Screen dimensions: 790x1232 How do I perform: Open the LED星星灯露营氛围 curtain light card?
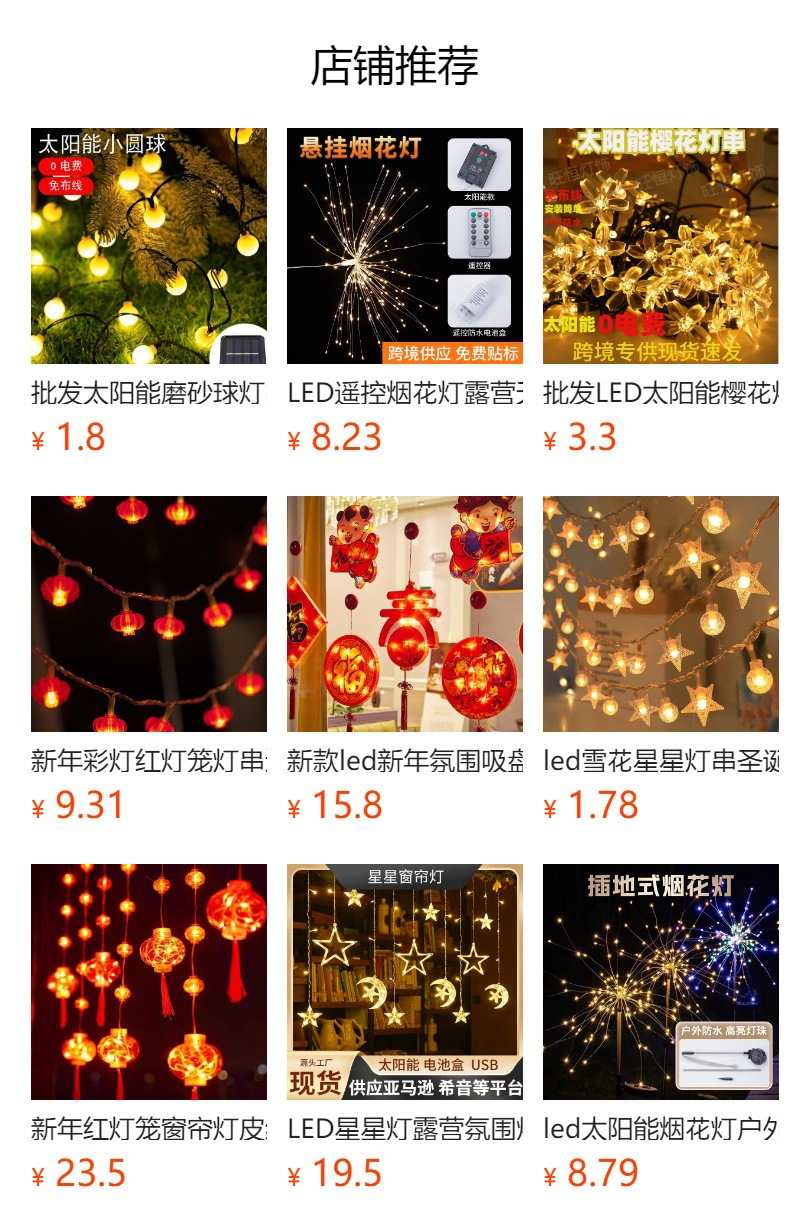(x=405, y=1027)
